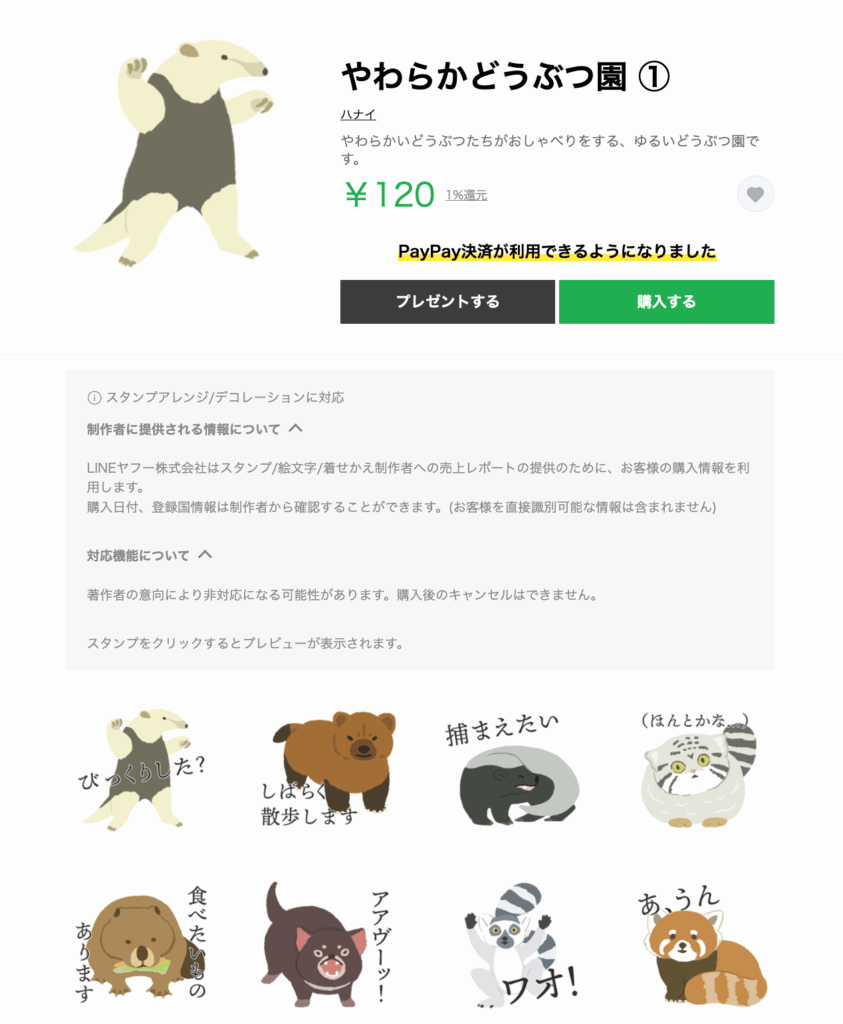Add sticker set to wishlist with heart icon

(x=755, y=194)
